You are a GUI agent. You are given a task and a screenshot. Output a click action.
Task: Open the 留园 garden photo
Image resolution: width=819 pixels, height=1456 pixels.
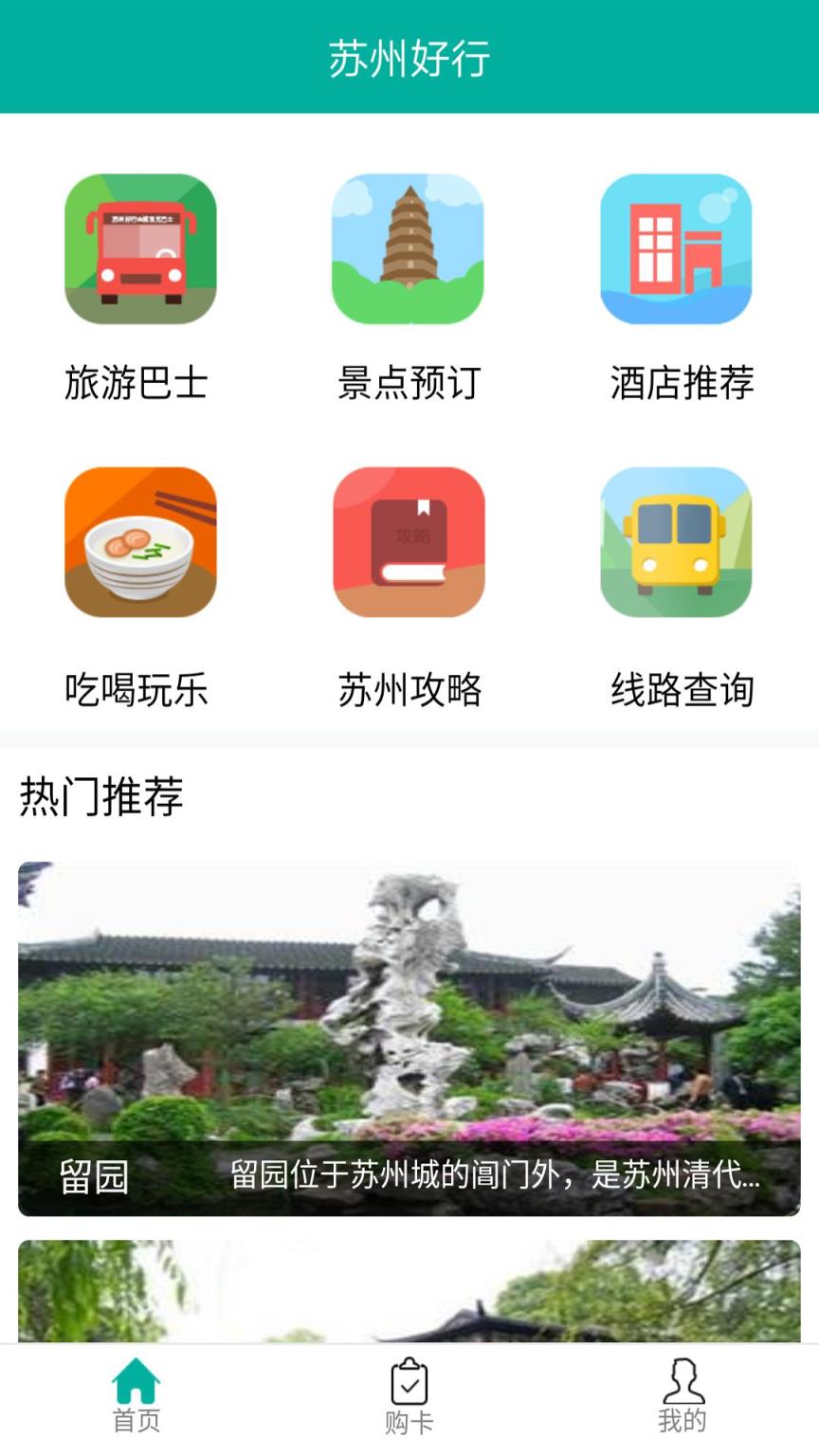point(409,1005)
